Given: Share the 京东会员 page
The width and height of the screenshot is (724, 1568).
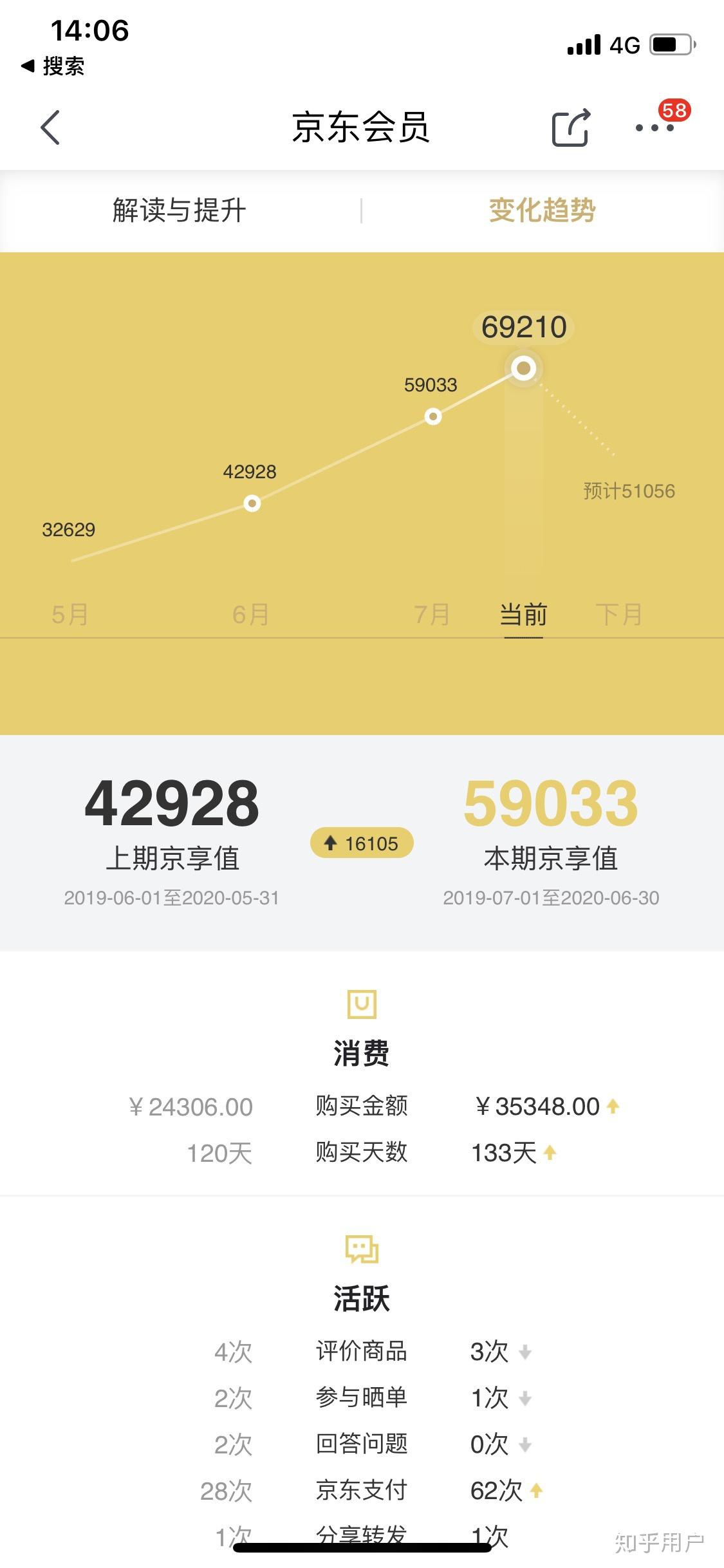Looking at the screenshot, I should (x=571, y=127).
